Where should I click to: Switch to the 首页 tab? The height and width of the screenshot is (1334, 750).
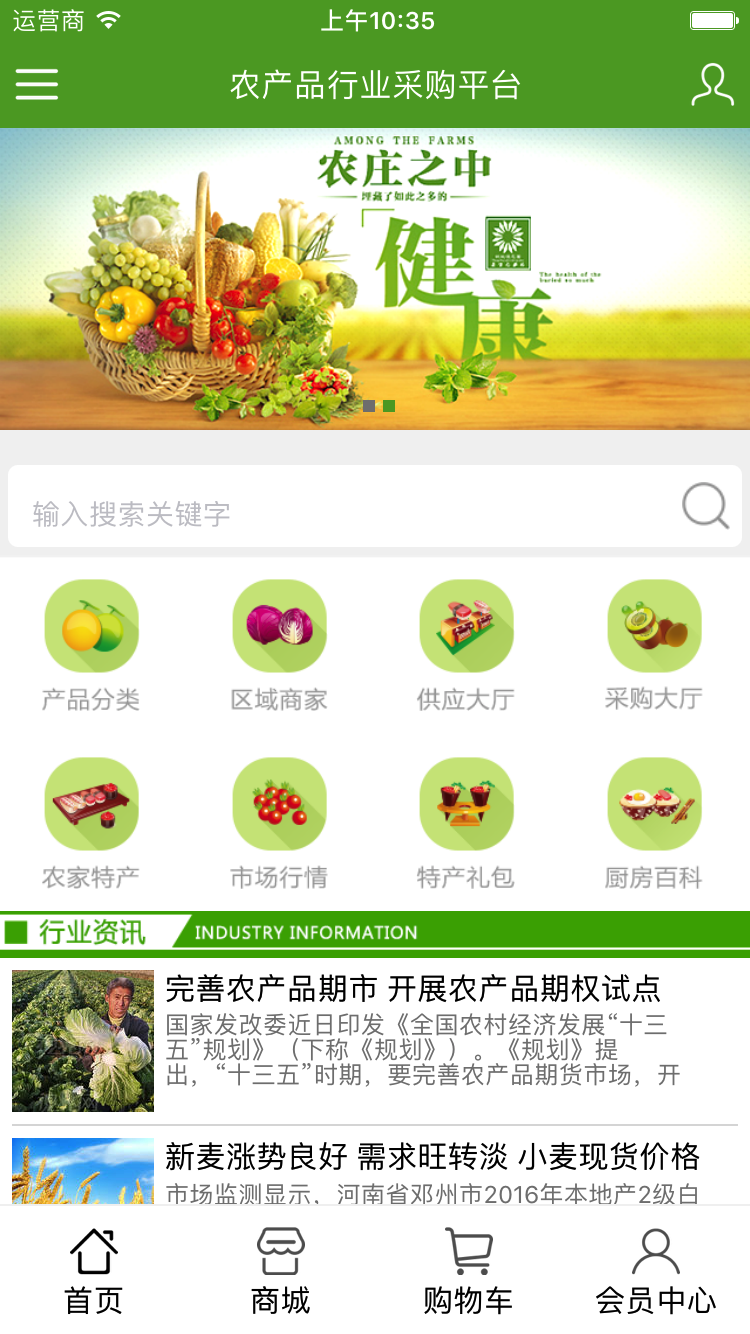pyautogui.click(x=94, y=1271)
